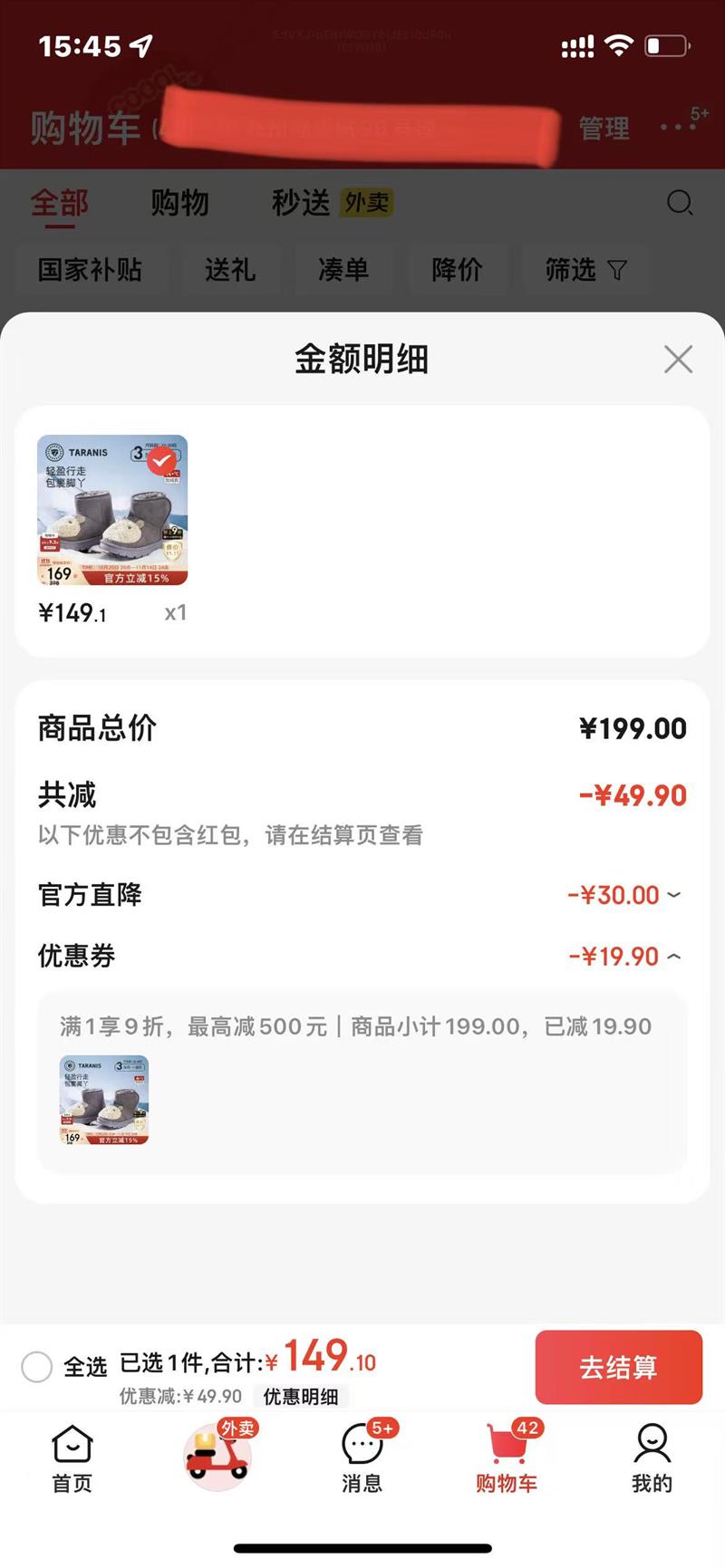This screenshot has width=725, height=1568.
Task: Select the 购物车 bottom tab
Action: click(x=507, y=1457)
